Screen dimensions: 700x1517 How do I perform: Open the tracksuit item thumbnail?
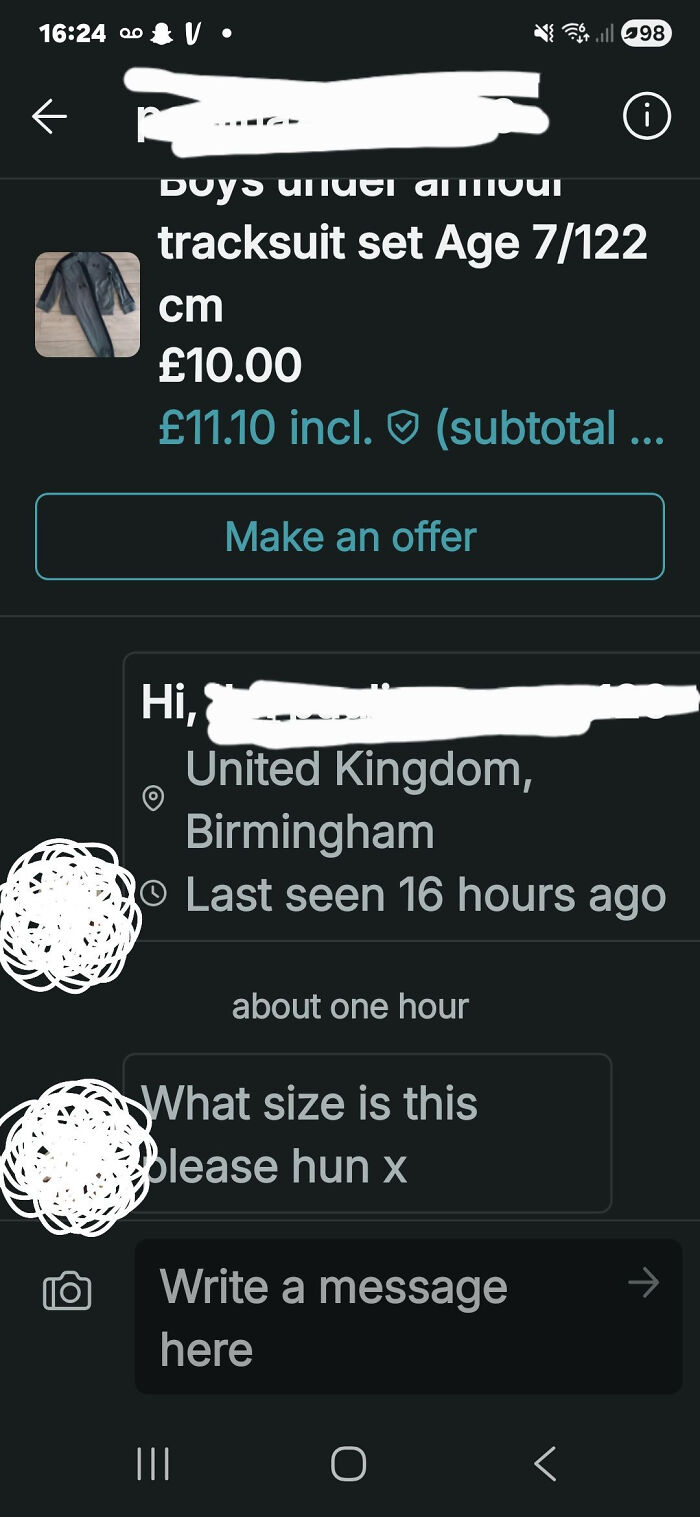(87, 304)
